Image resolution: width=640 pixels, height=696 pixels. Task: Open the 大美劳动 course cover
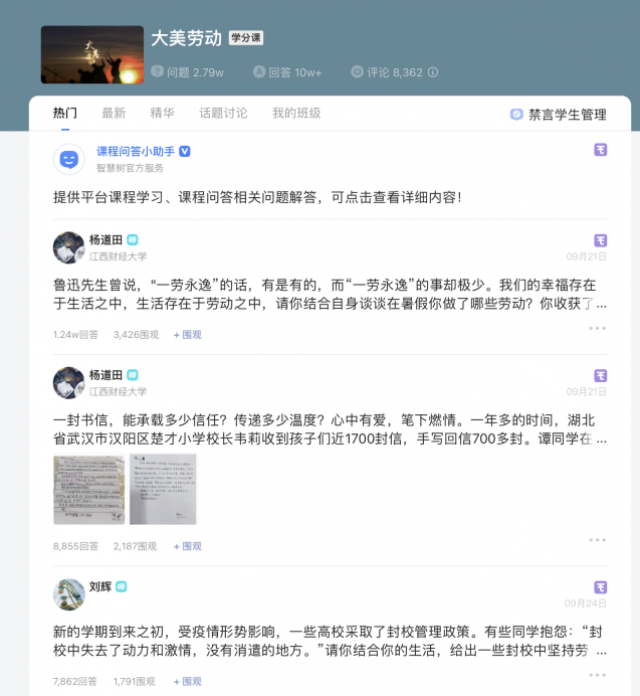tap(90, 55)
